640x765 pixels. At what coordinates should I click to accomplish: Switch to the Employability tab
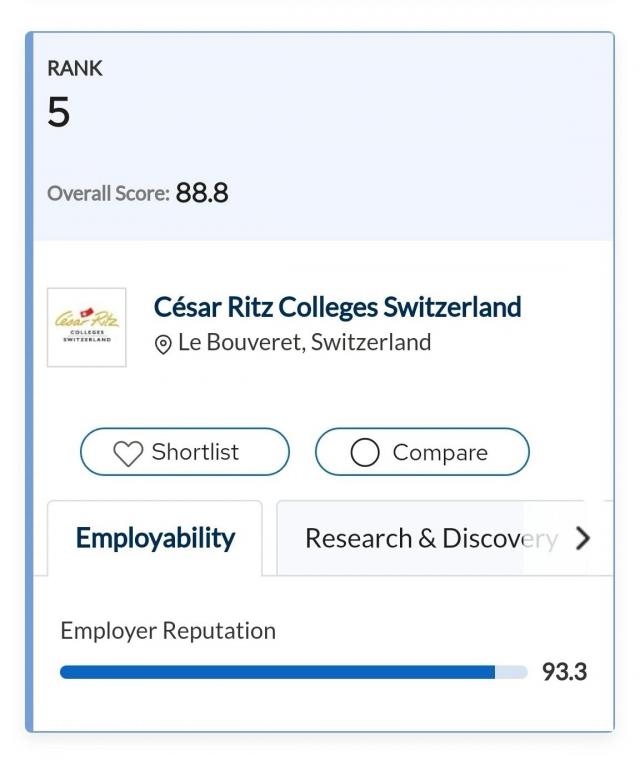pyautogui.click(x=155, y=538)
